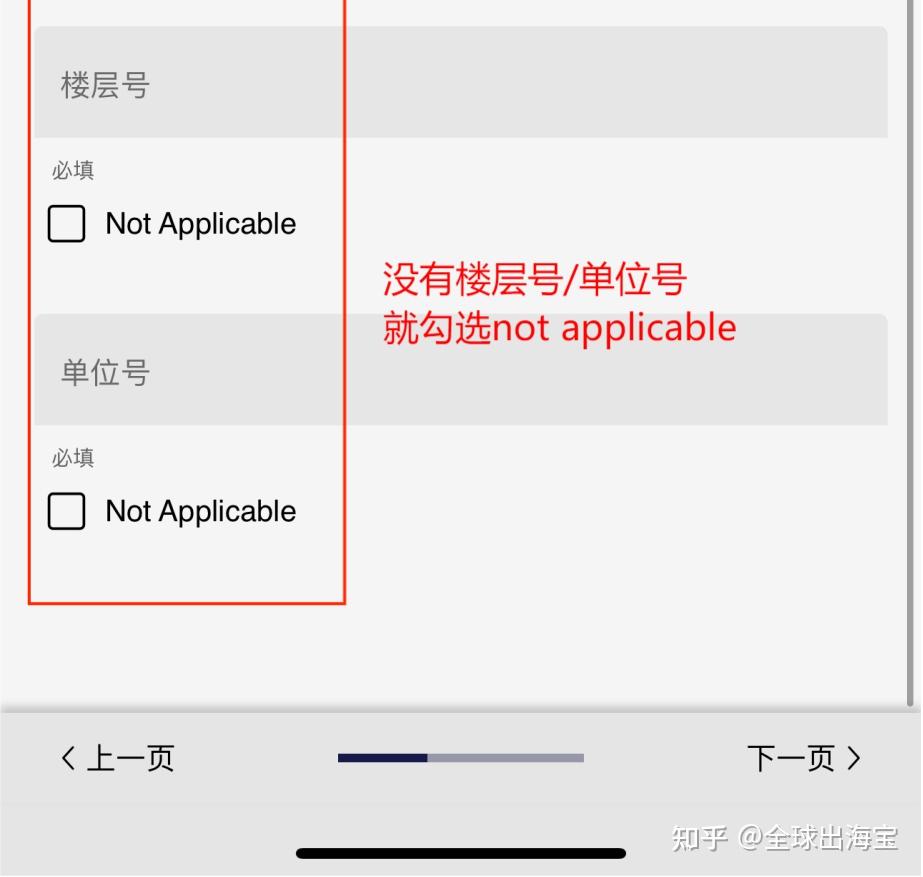Tap the 楼层号 input field
The height and width of the screenshot is (877, 923).
460,84
